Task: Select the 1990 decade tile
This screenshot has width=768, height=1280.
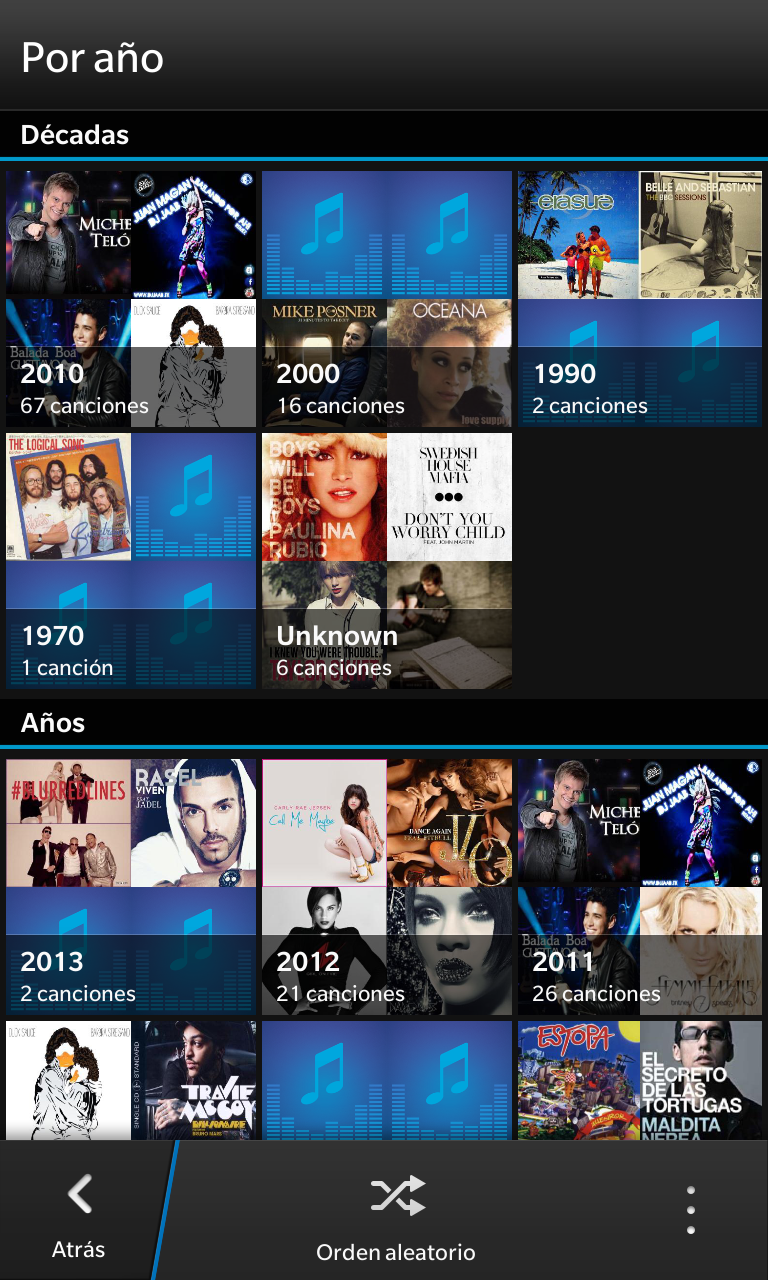Action: pyautogui.click(x=640, y=299)
